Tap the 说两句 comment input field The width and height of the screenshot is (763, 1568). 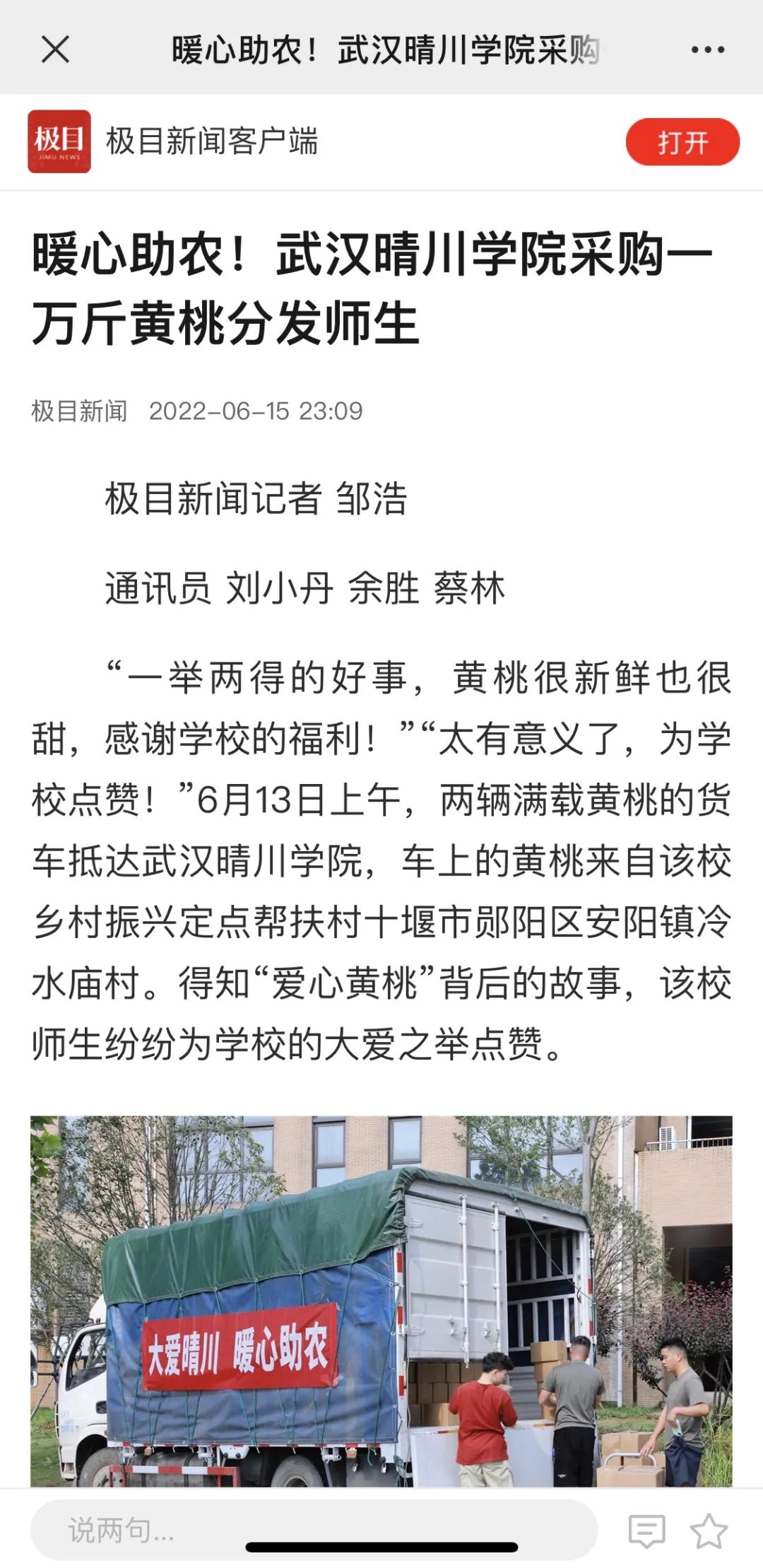[311, 1530]
